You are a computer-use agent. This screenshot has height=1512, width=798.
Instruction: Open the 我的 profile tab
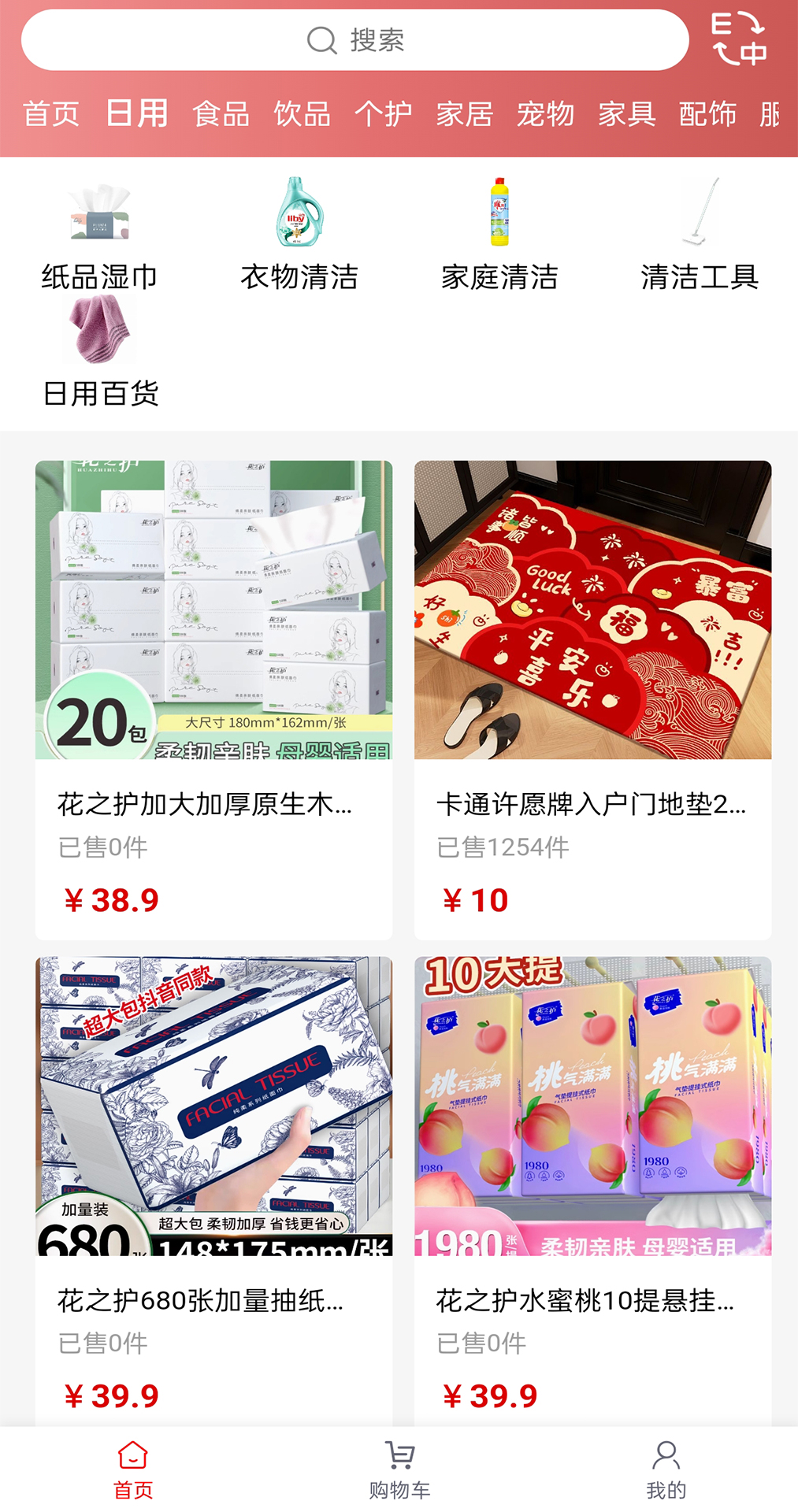coord(666,1469)
